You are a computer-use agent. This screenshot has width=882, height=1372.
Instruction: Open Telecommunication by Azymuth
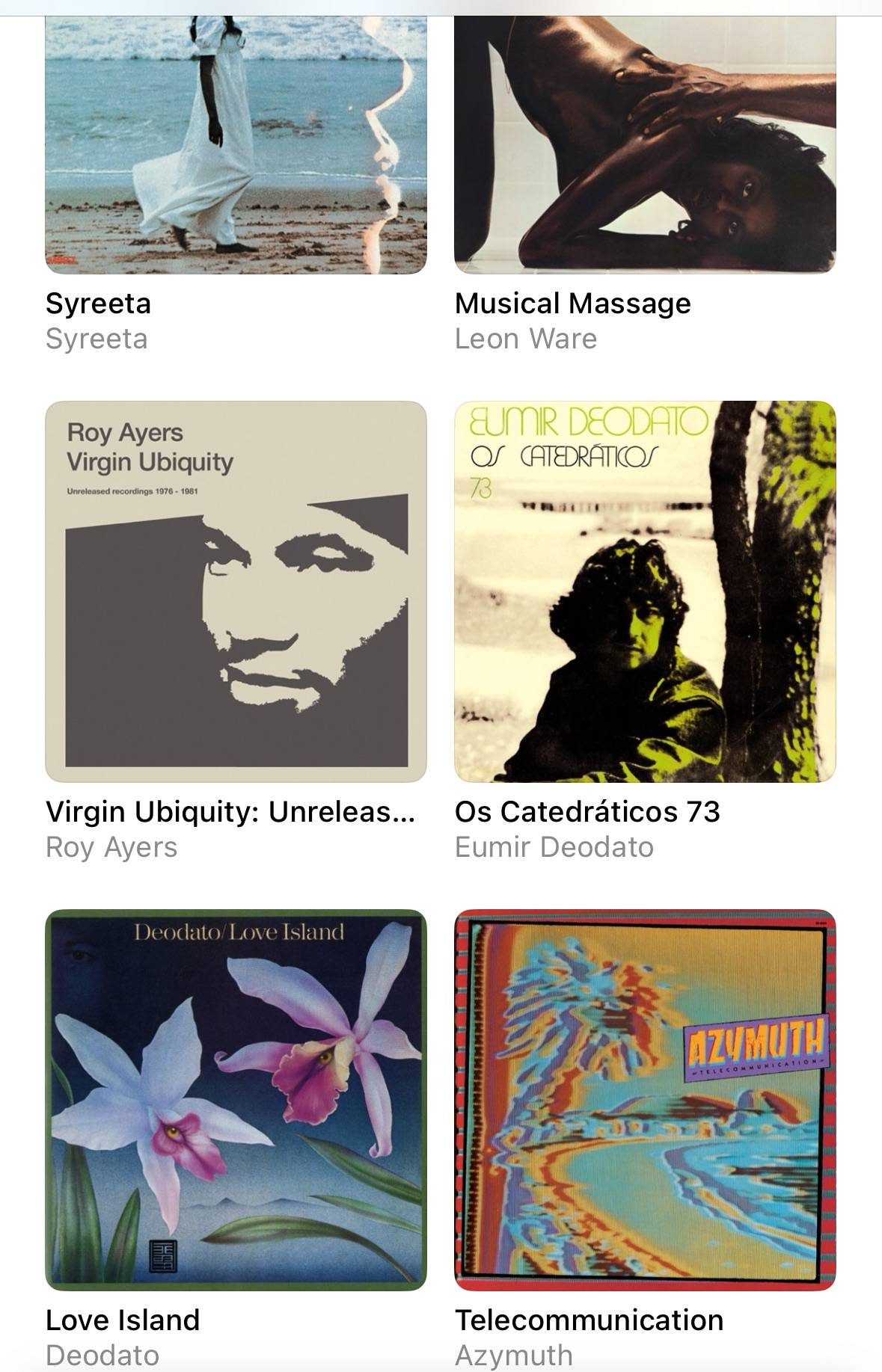pos(645,1100)
